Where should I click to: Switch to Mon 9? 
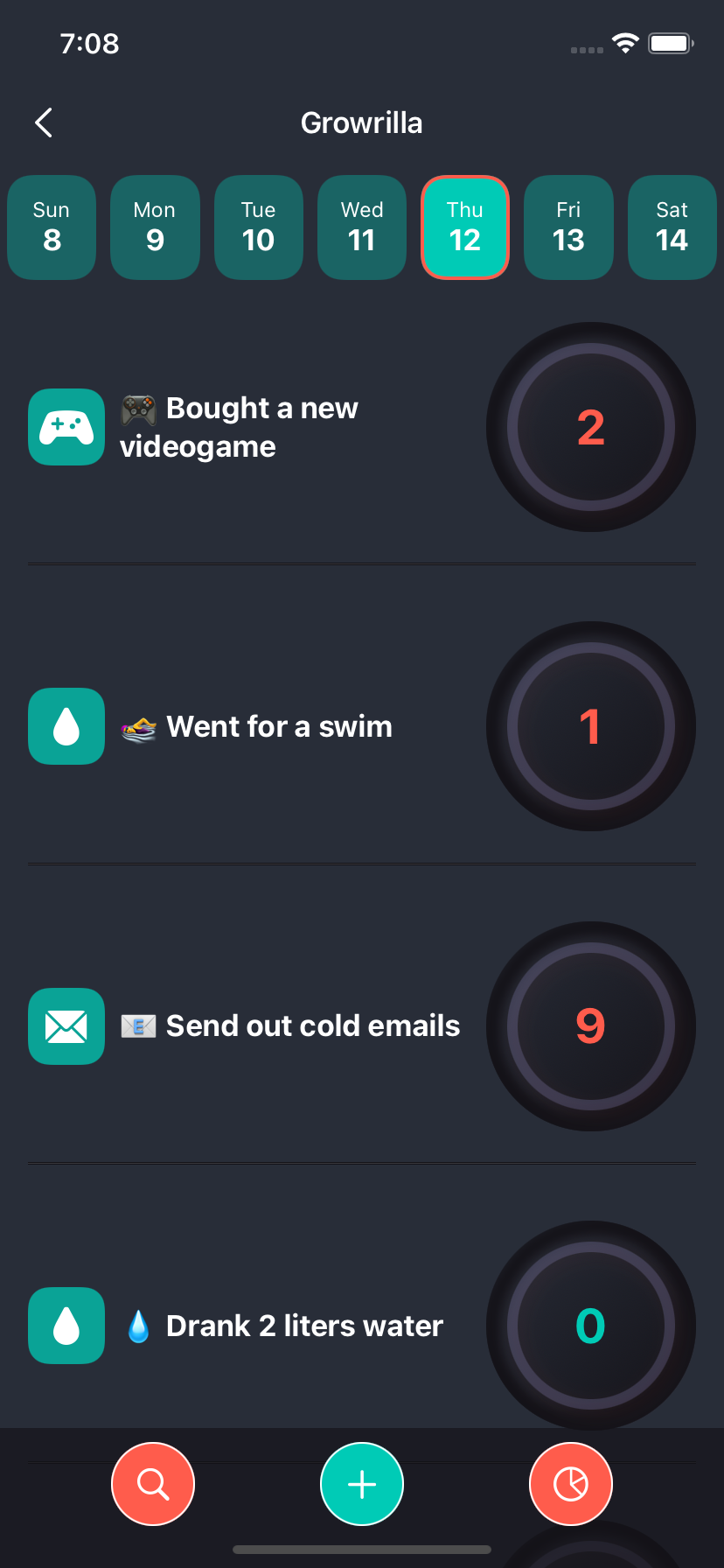[x=155, y=227]
